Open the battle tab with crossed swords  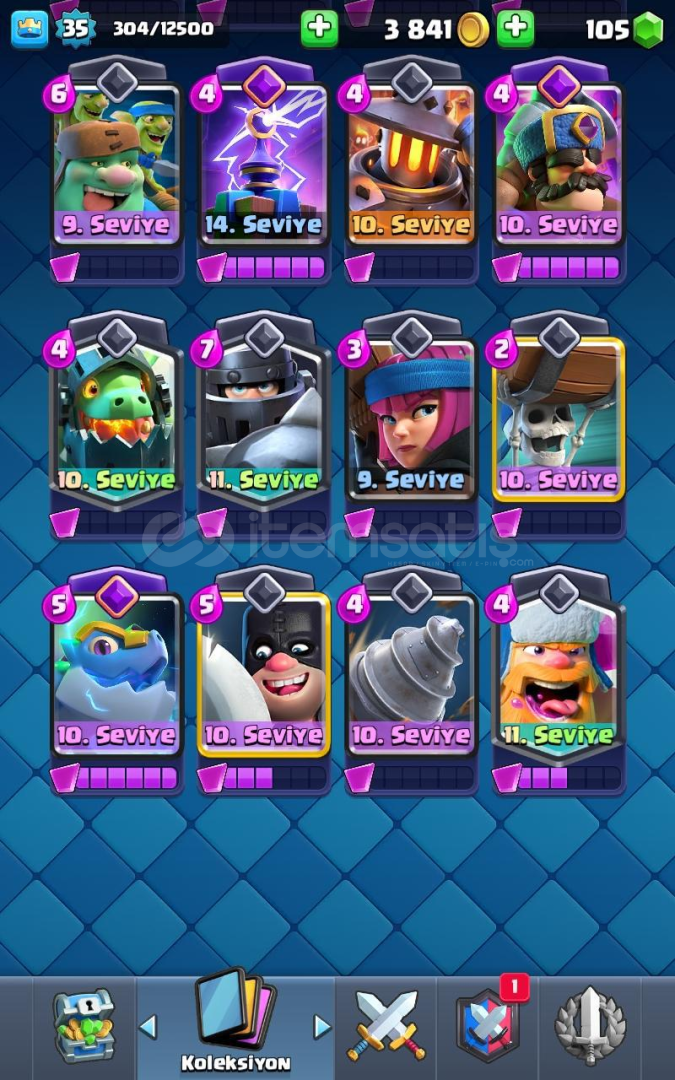(386, 1025)
